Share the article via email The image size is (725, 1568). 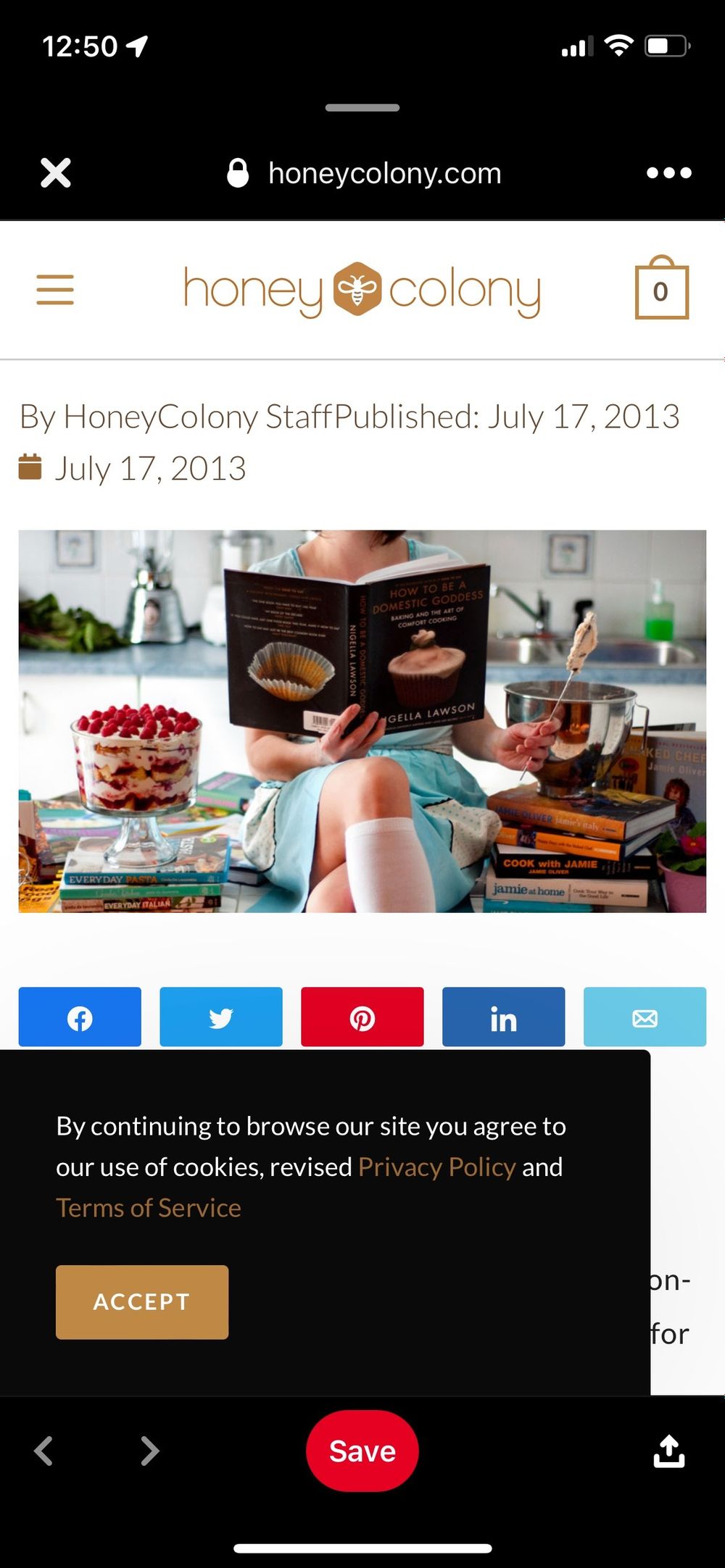(645, 1017)
